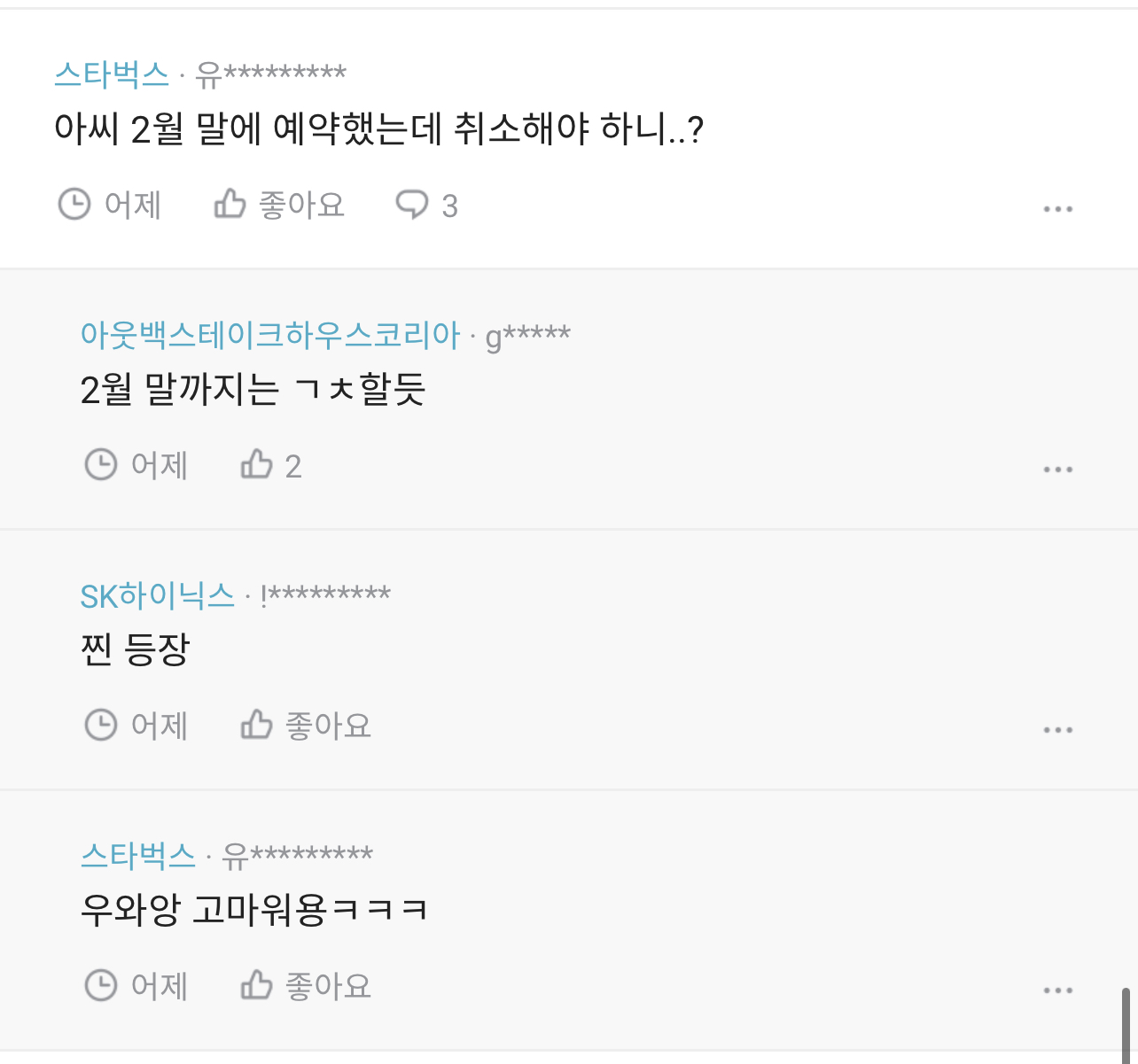Open the 스타벅스 link above '우와앙 고마워용' reply
Viewport: 1138px width, 1064px height.
click(x=138, y=856)
